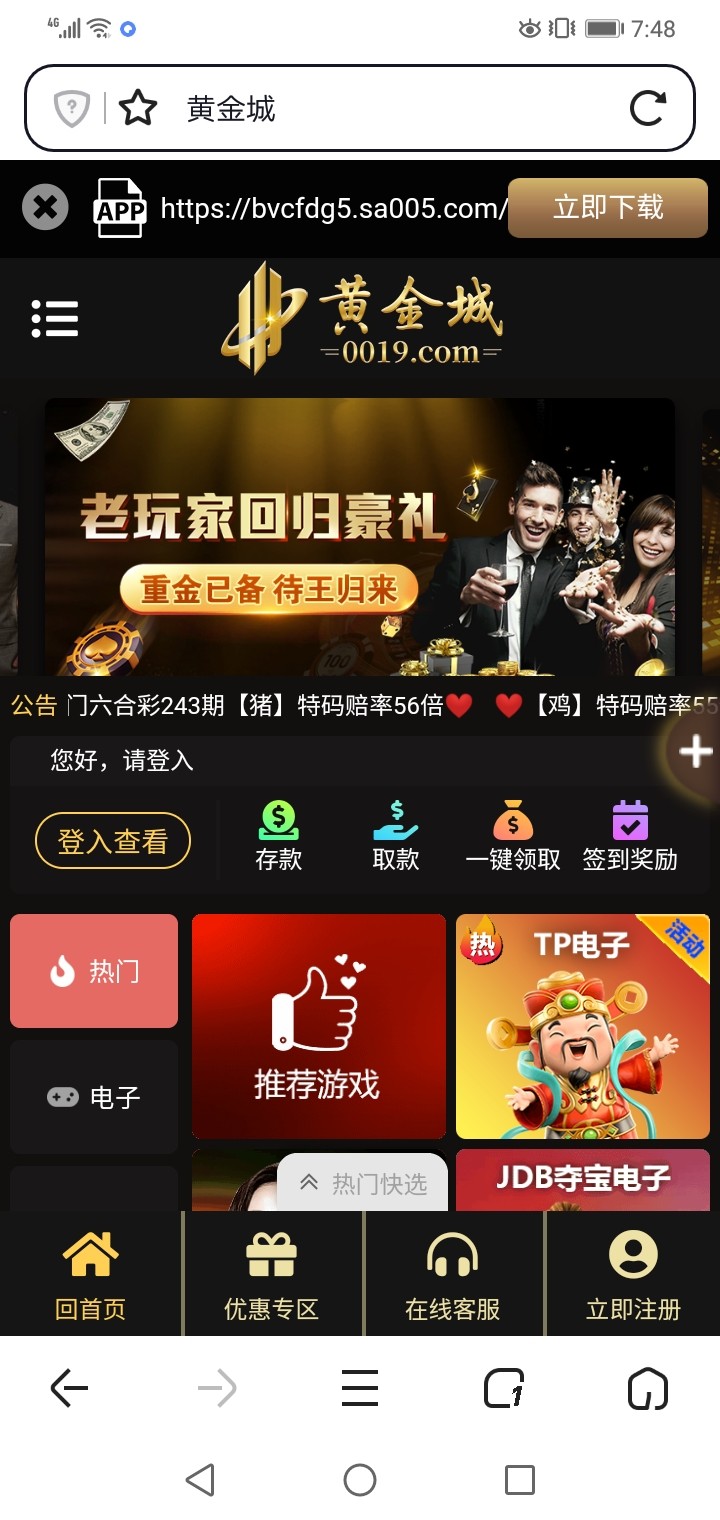720x1520 pixels.
Task: Open the hamburger drawer menu
Action: click(x=55, y=319)
